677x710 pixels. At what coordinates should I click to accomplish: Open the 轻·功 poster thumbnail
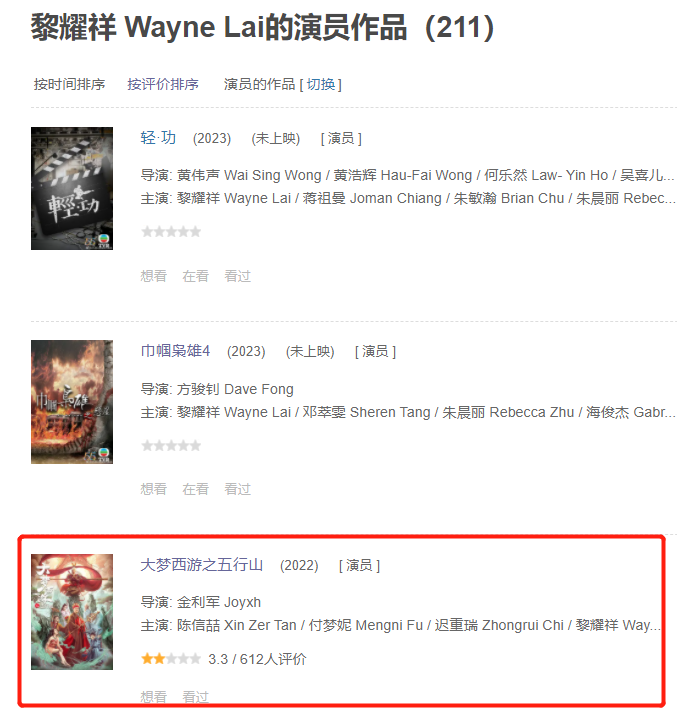pos(72,188)
